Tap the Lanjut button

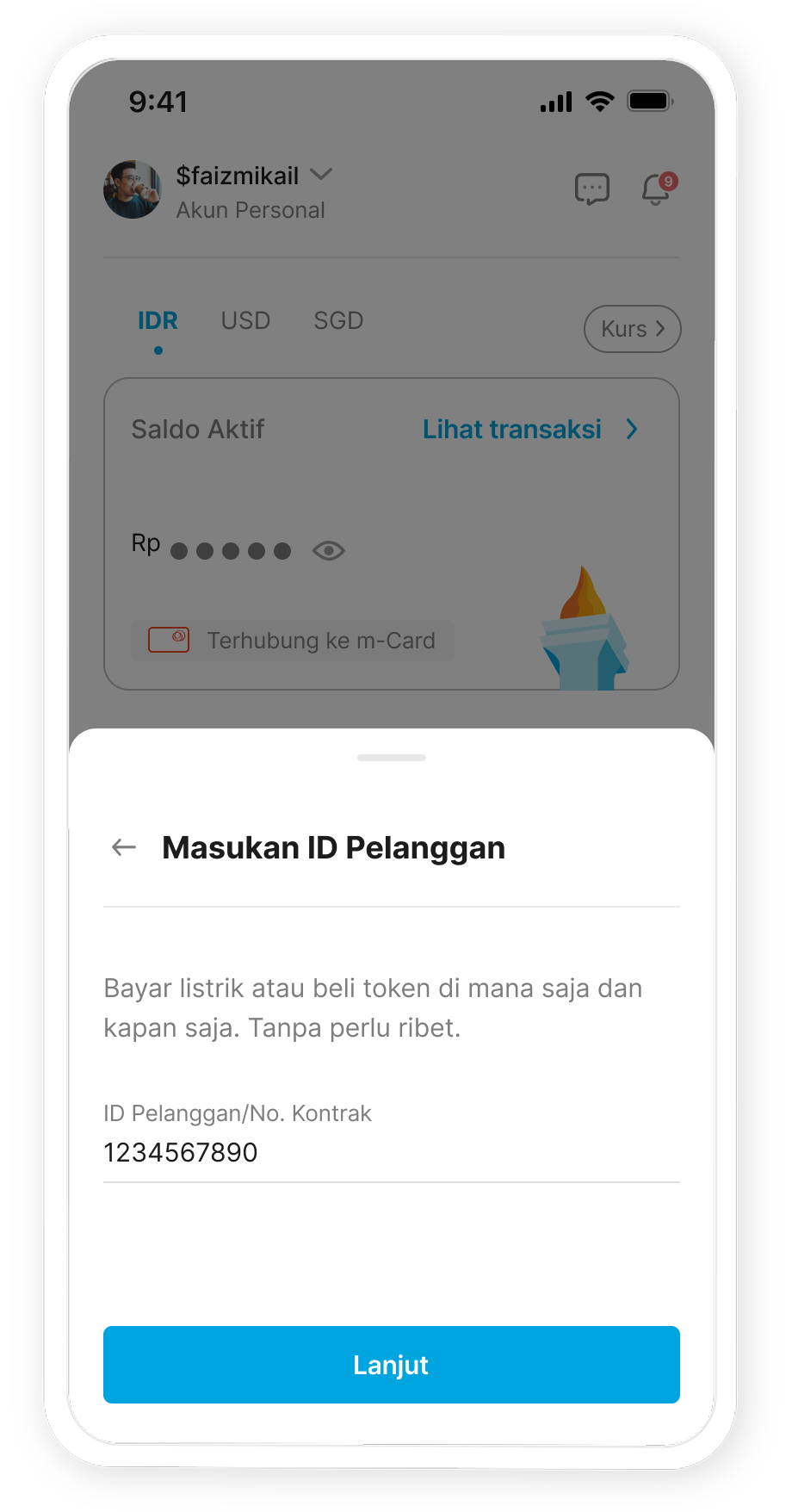[391, 1365]
